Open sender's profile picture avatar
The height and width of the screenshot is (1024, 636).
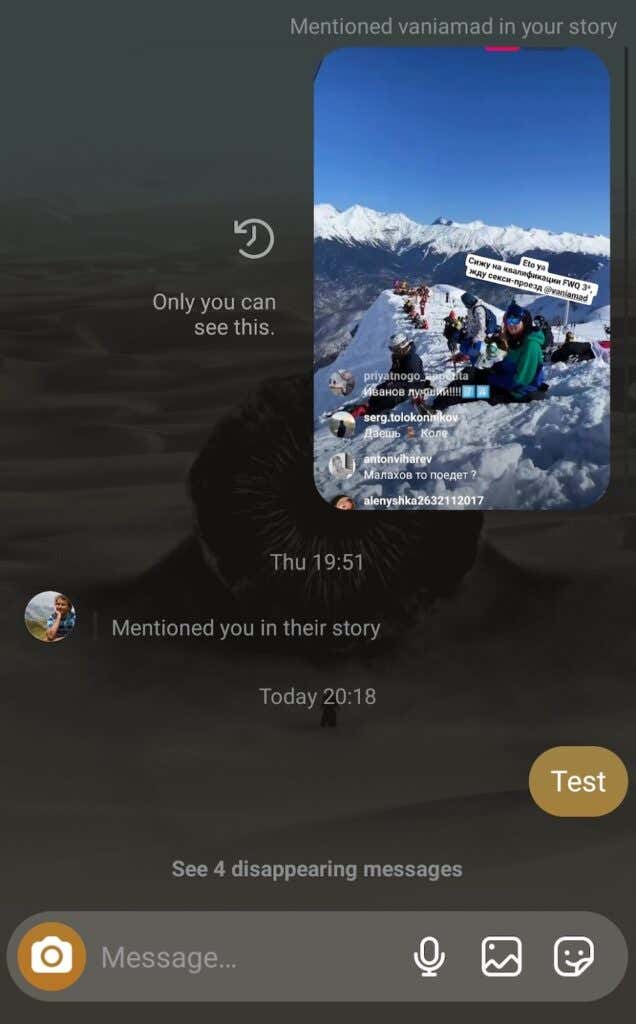pyautogui.click(x=50, y=616)
